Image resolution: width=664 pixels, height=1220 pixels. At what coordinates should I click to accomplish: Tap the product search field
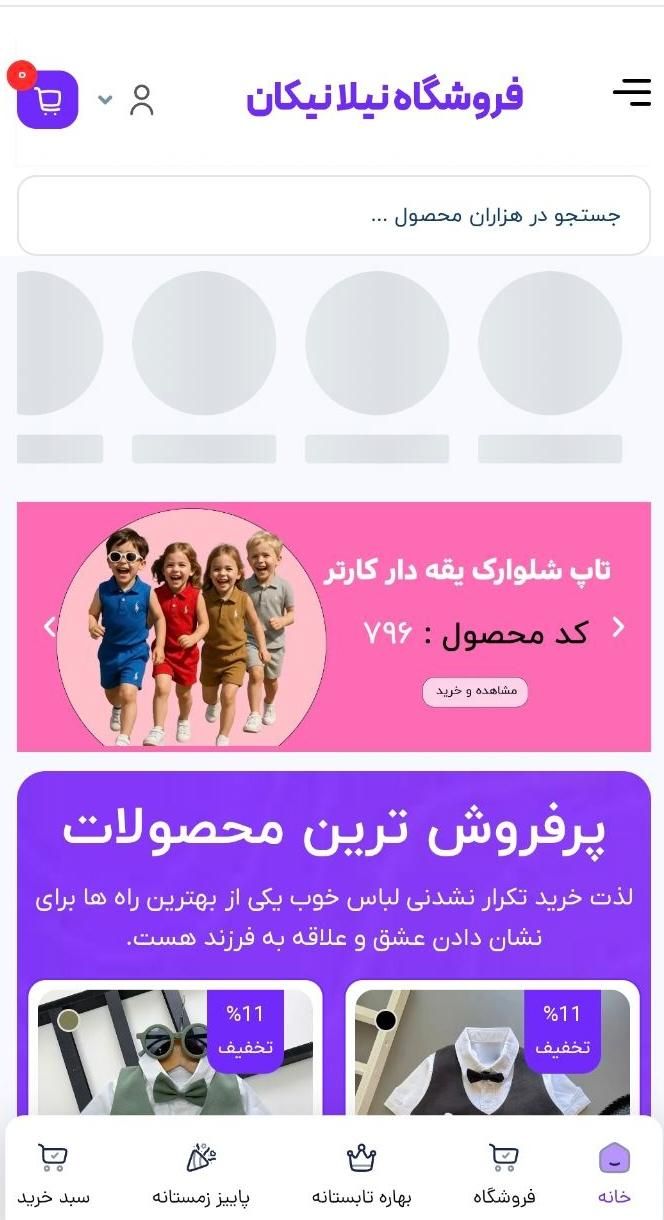tap(333, 216)
